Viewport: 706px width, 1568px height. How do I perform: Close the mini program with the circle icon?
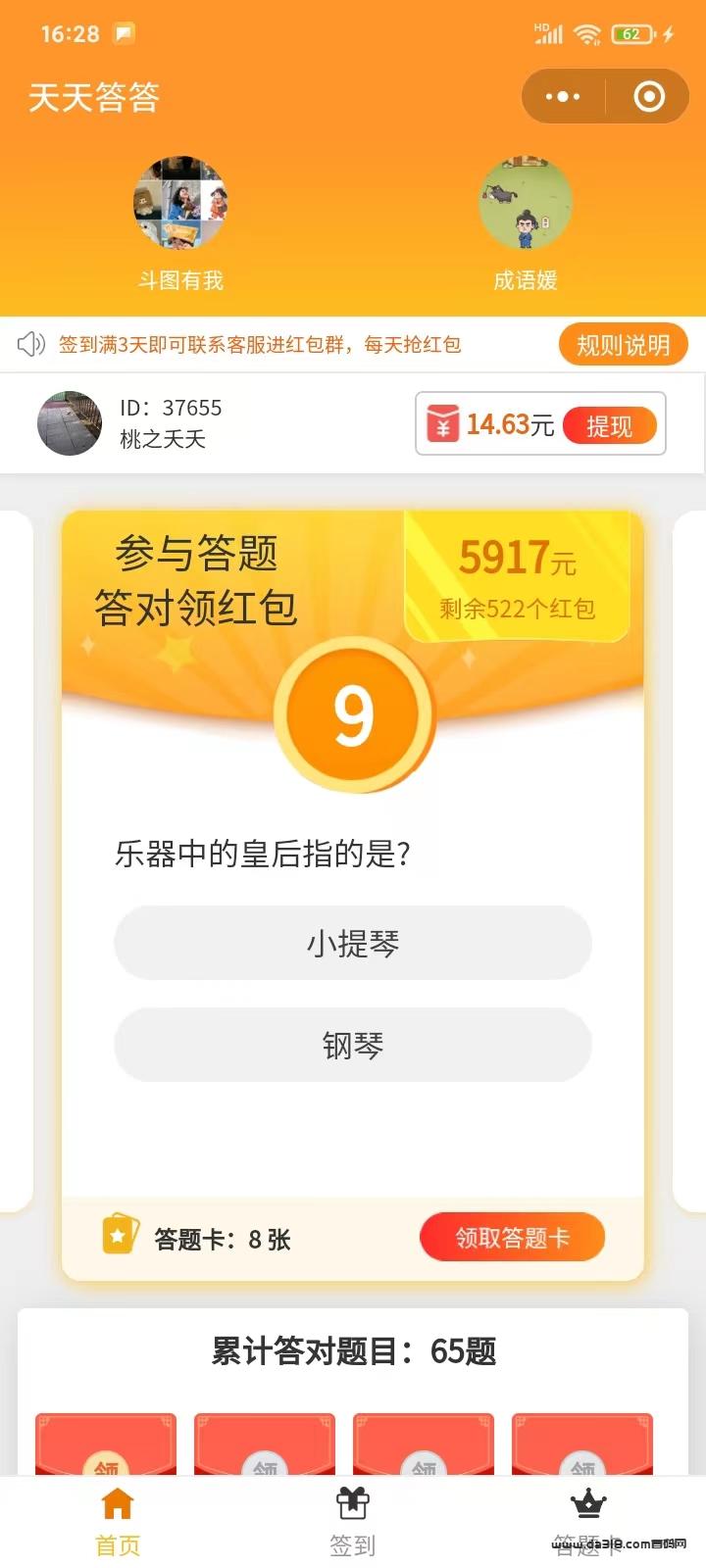(649, 96)
